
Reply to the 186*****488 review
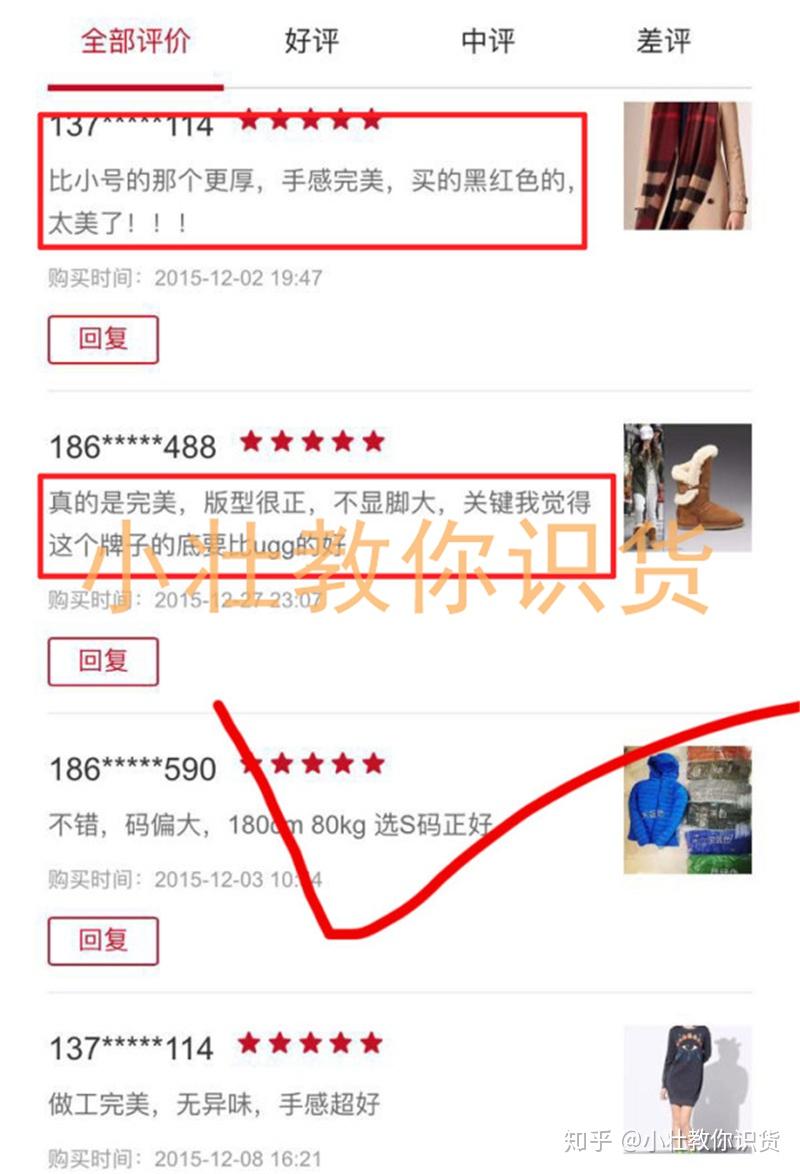[x=103, y=661]
